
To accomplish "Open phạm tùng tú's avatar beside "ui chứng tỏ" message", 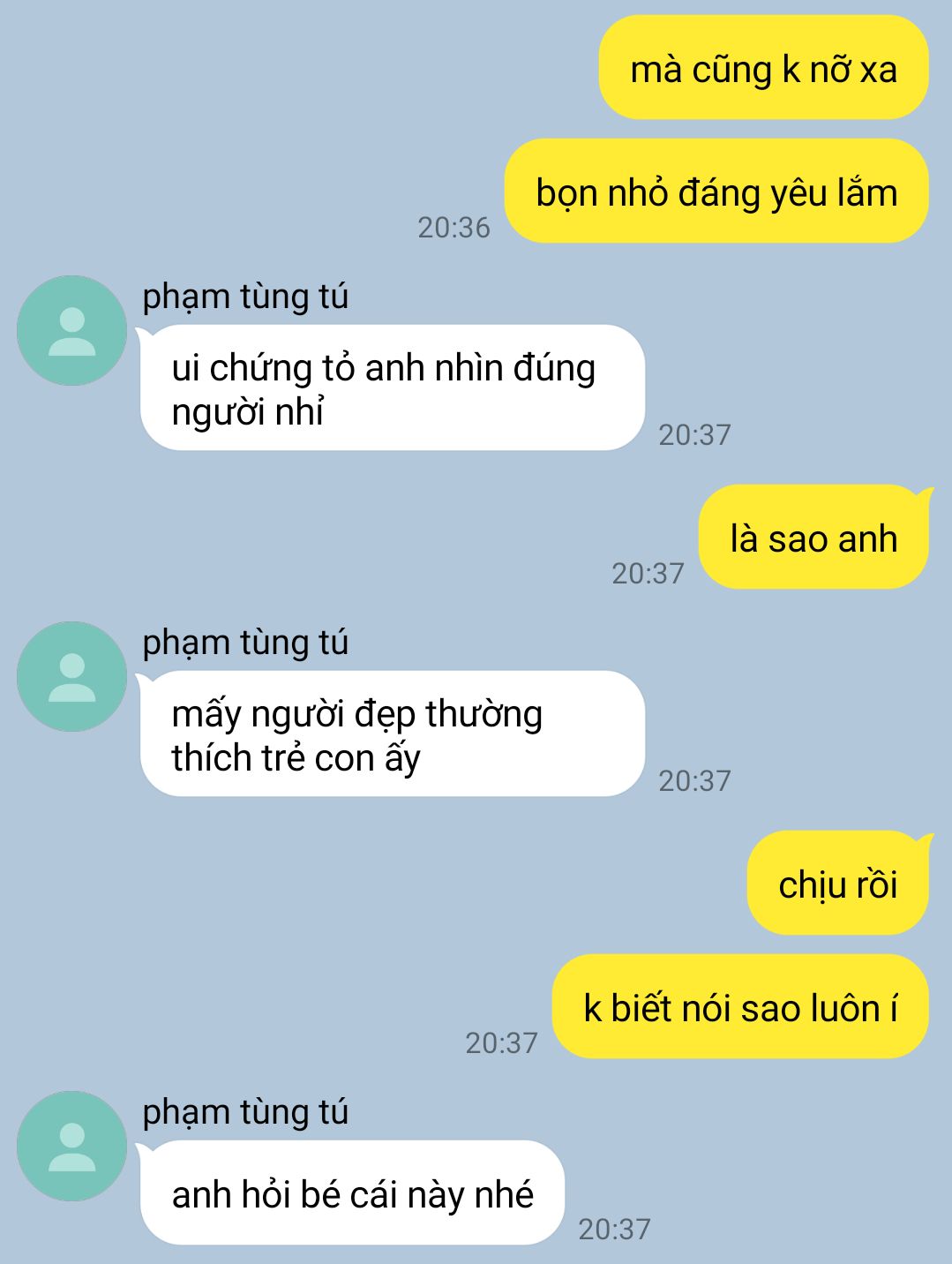I will [x=71, y=330].
